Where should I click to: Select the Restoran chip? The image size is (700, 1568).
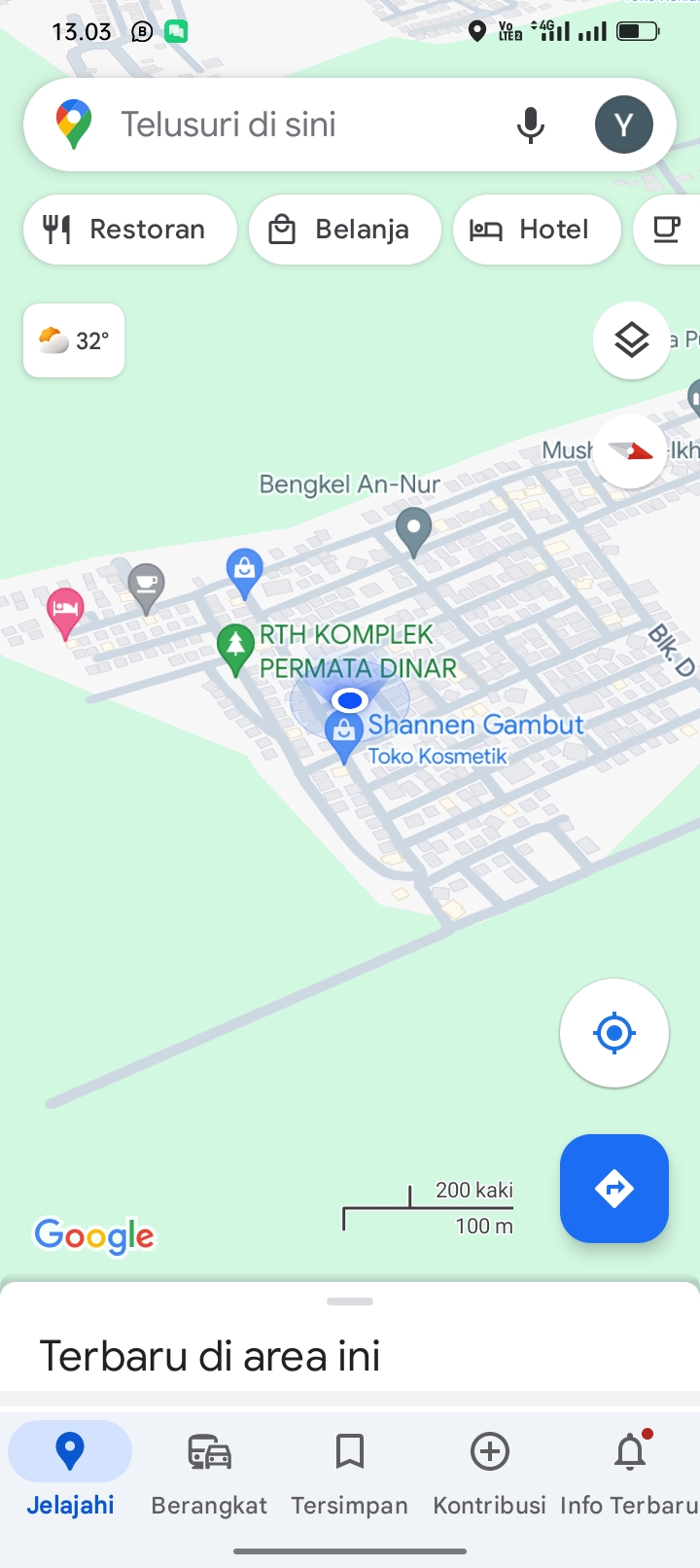pos(129,230)
